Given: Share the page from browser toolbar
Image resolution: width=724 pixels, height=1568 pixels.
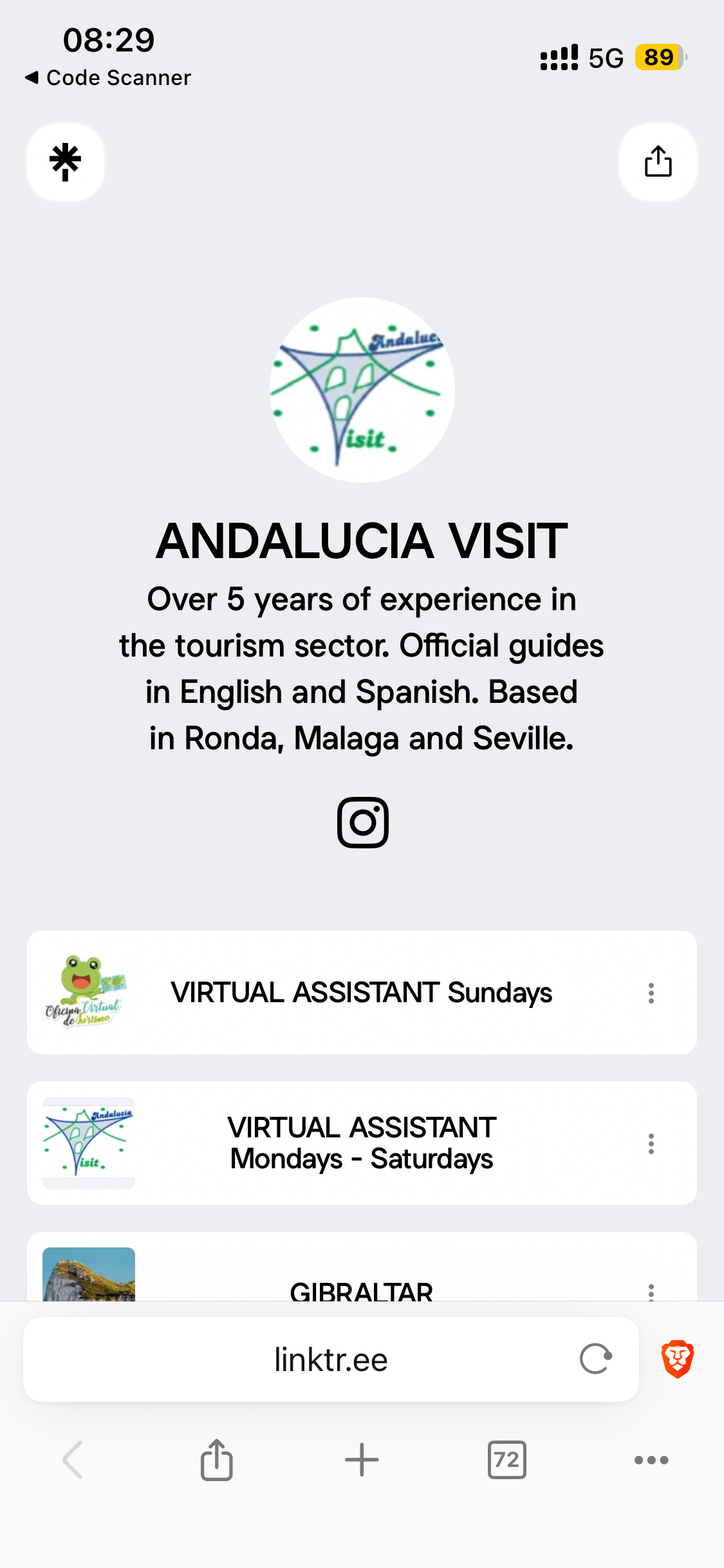Looking at the screenshot, I should [217, 1460].
